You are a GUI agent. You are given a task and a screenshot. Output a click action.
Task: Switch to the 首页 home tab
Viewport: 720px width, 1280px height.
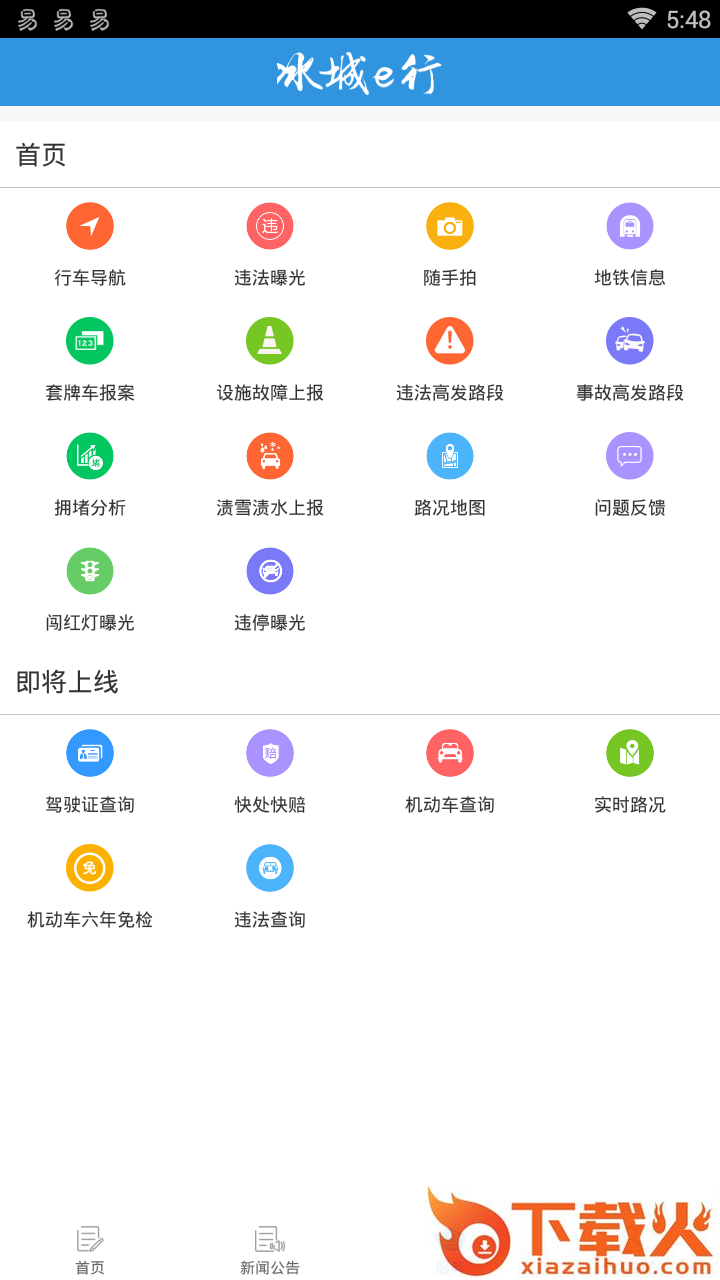tap(90, 1250)
